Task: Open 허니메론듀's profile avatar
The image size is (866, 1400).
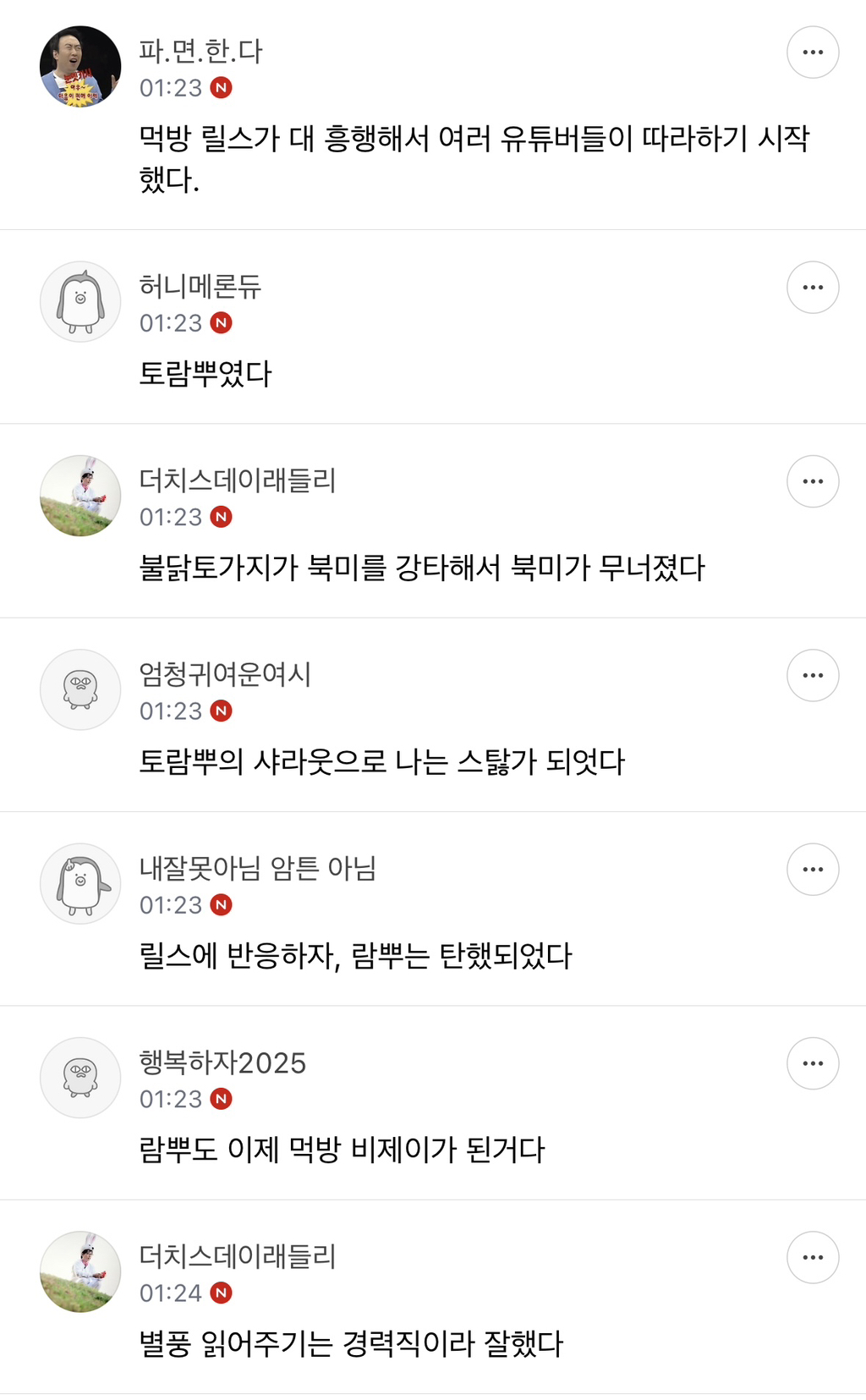Action: point(80,302)
